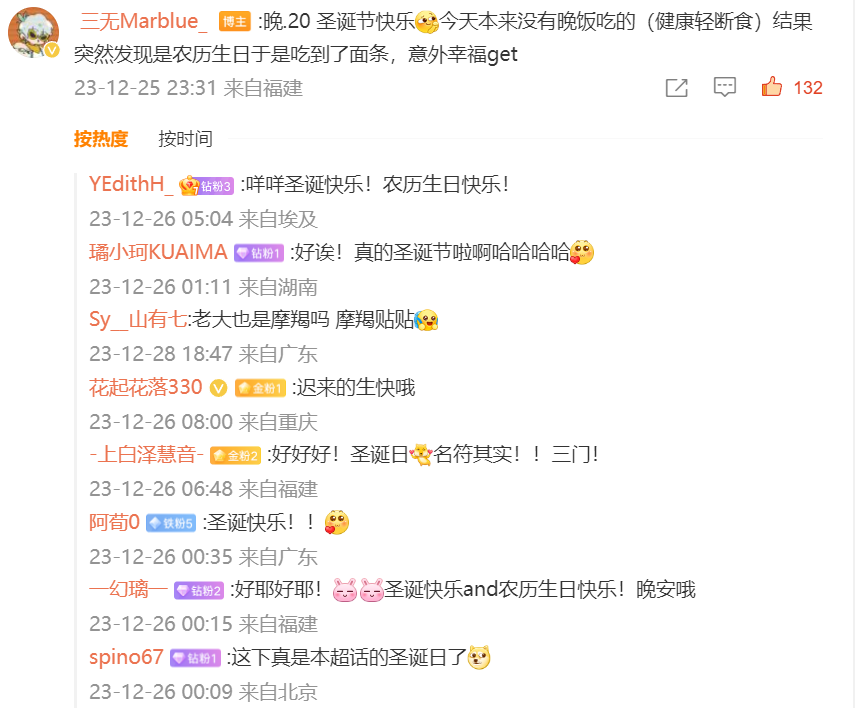This screenshot has width=855, height=708.
Task: Open spino67's profile
Action: [126, 657]
